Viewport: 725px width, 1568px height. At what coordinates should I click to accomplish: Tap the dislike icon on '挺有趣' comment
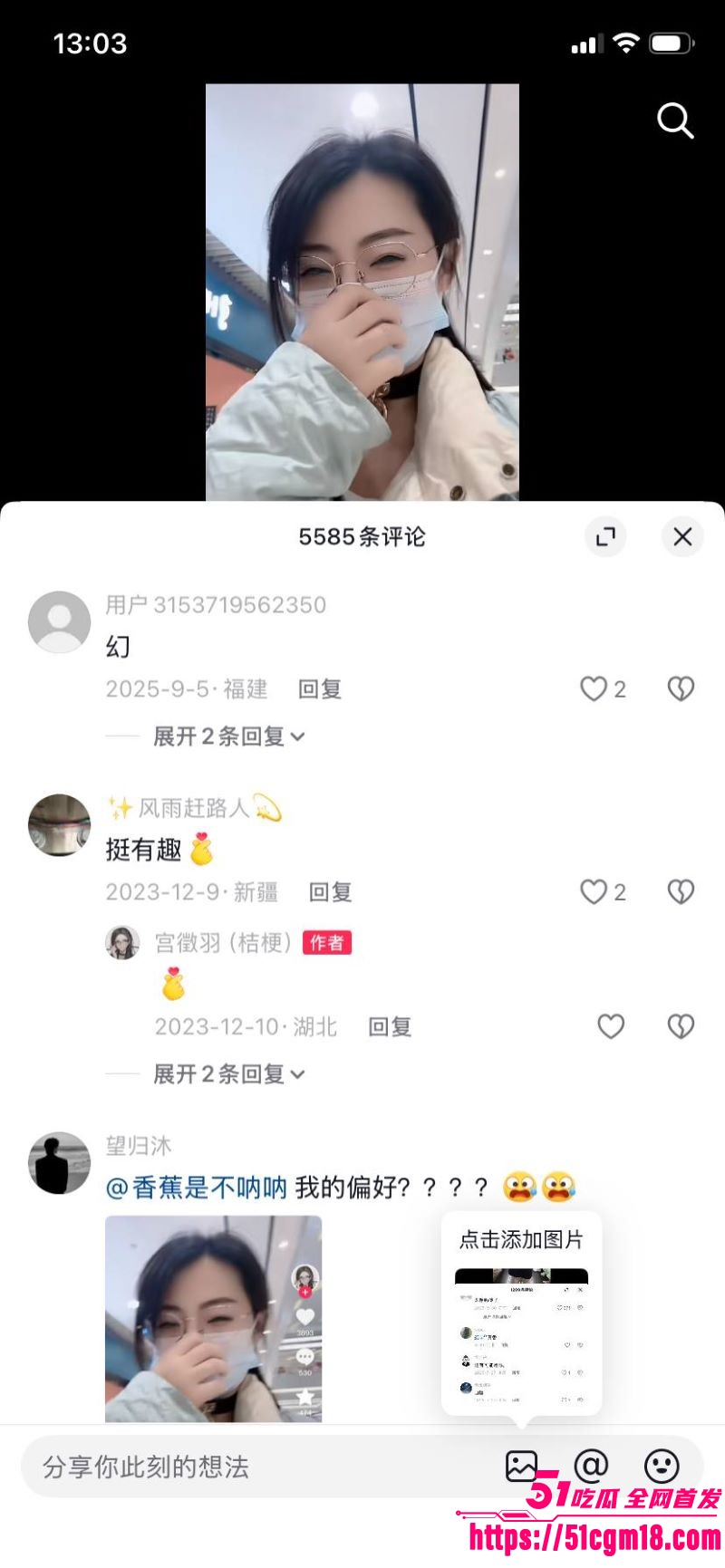tap(681, 892)
